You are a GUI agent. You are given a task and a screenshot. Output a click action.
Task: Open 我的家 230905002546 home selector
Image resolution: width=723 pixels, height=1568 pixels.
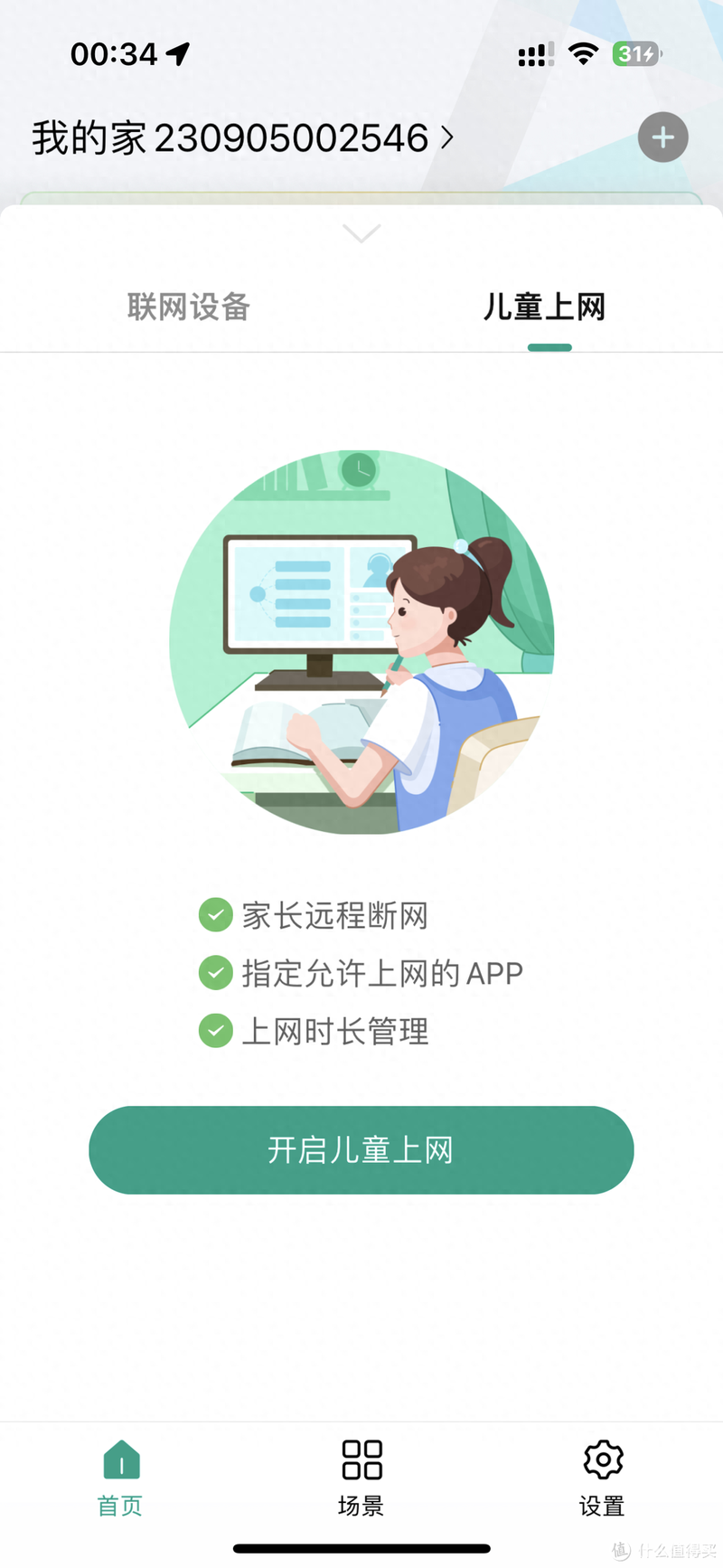tap(242, 138)
